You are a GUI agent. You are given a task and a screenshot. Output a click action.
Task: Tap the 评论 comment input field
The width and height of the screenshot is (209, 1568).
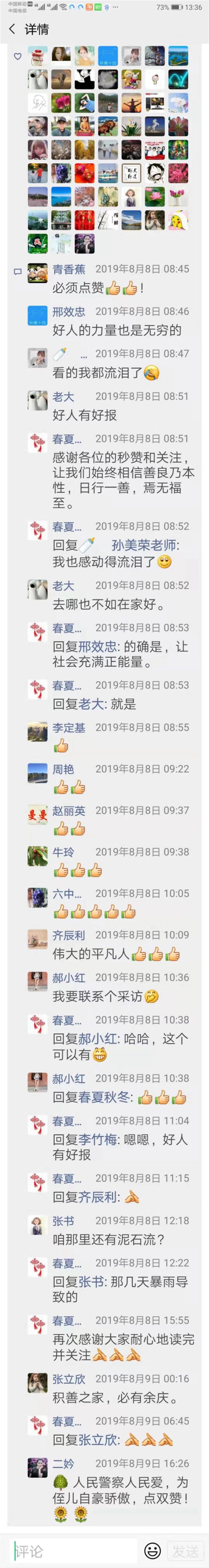(73, 1550)
